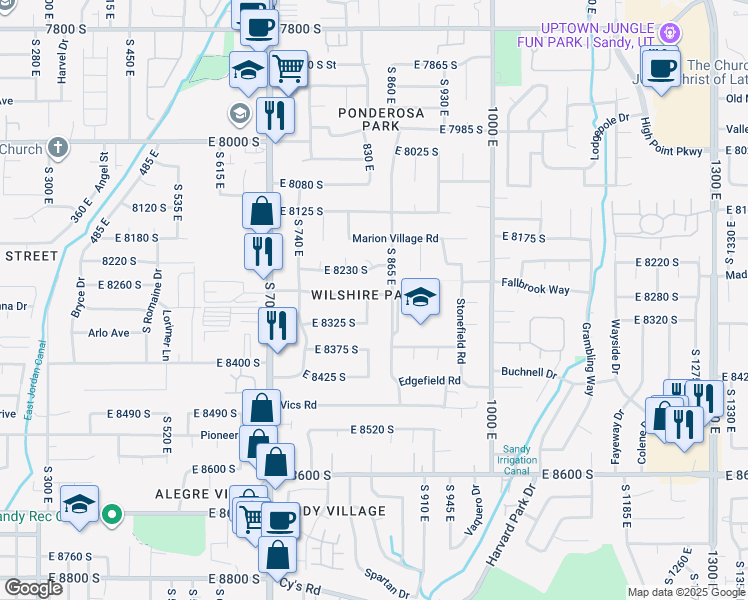
Task: Open the Uptown Jungle Fun Park place pin
Action: coord(670,33)
